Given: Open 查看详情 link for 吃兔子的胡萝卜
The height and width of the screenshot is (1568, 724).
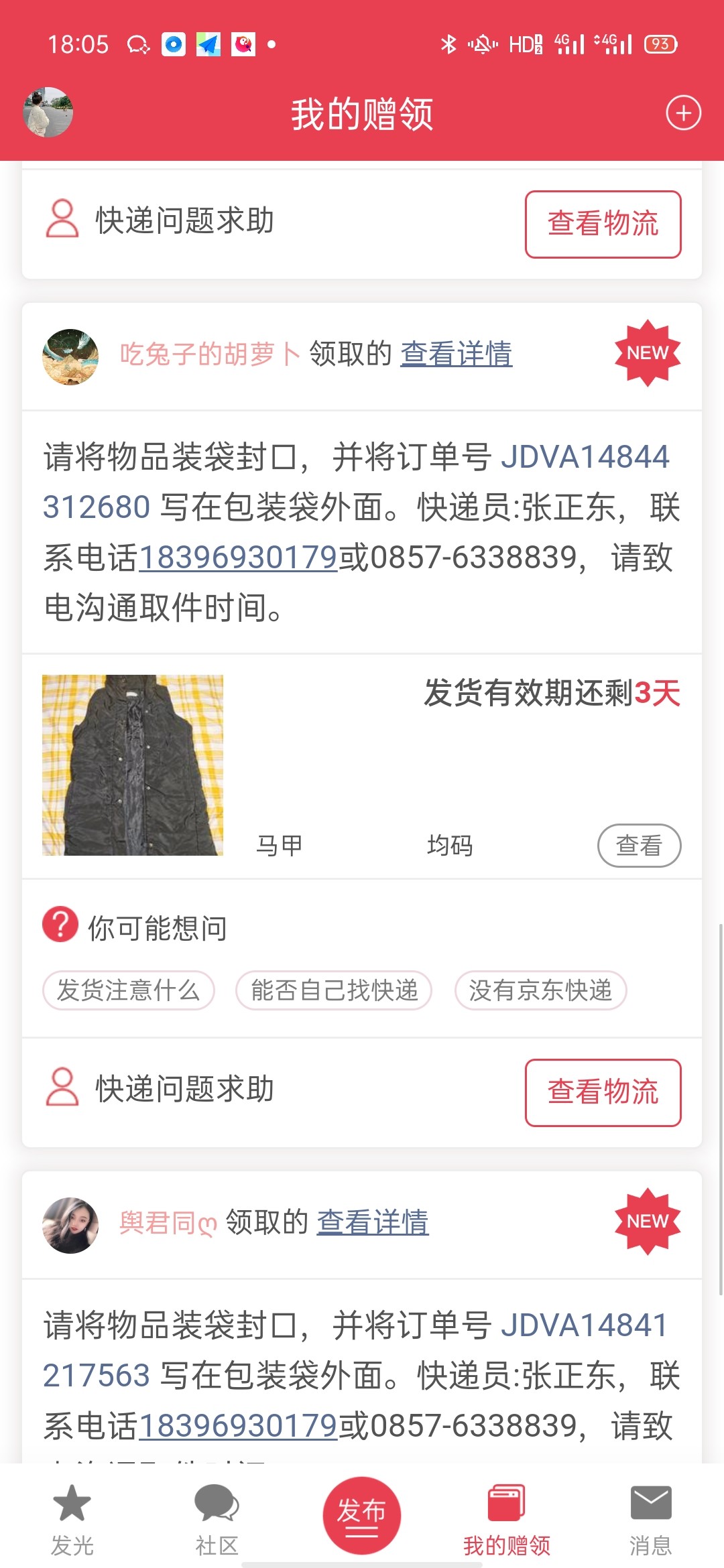Looking at the screenshot, I should coord(456,354).
